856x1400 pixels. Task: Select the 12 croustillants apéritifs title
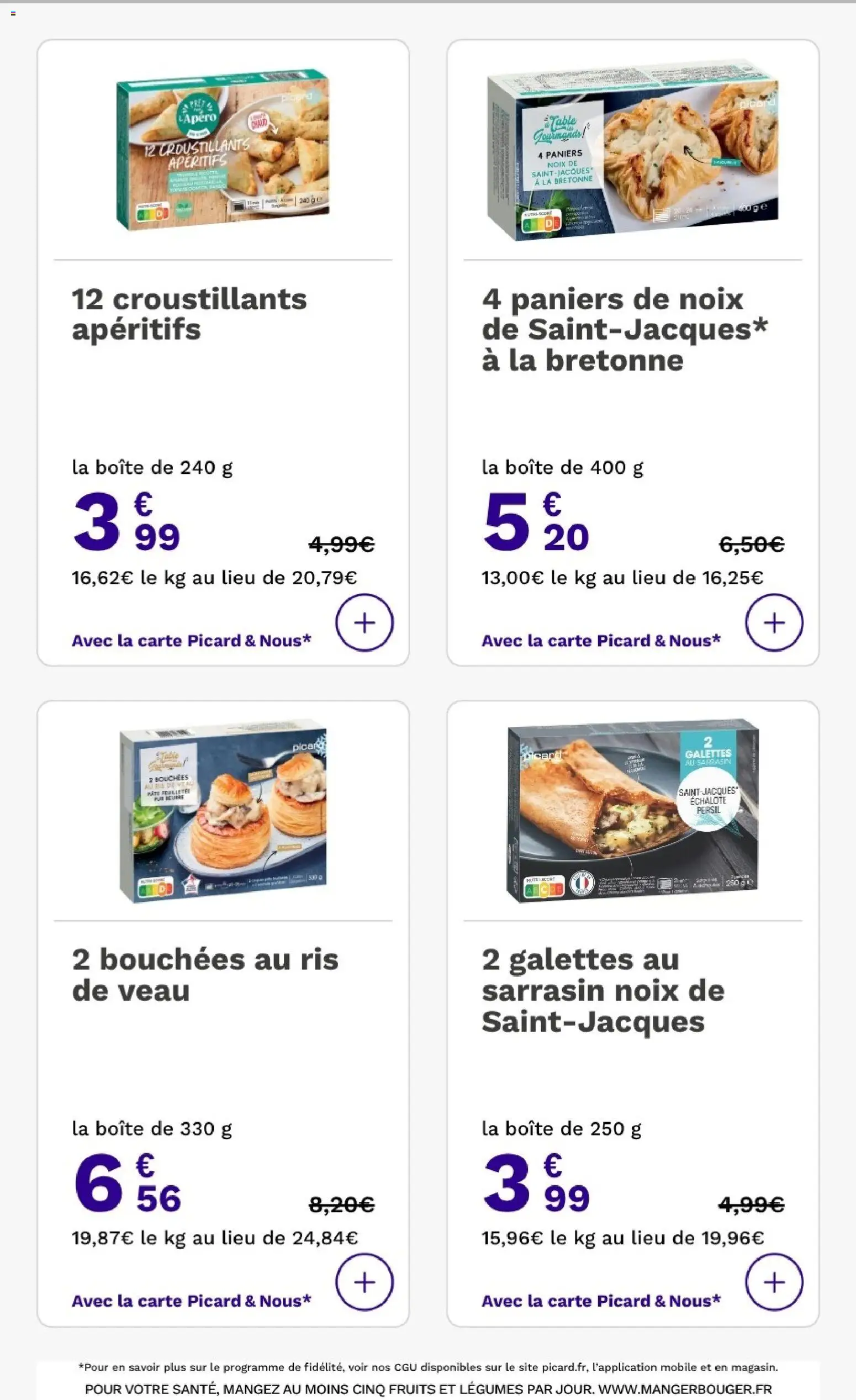pyautogui.click(x=190, y=312)
